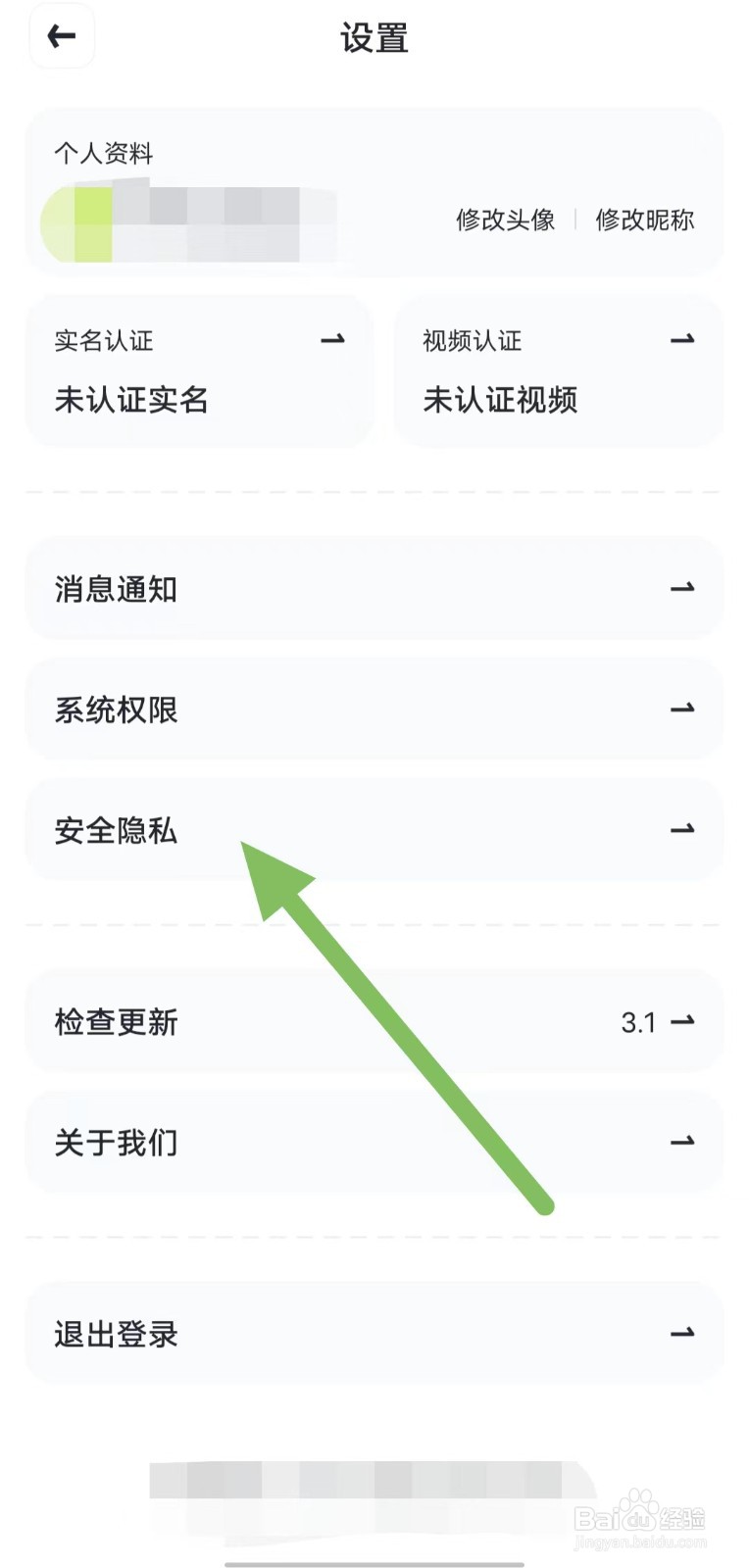The width and height of the screenshot is (749, 1568).
Task: Tap the back arrow to leave Settings
Action: tap(61, 35)
